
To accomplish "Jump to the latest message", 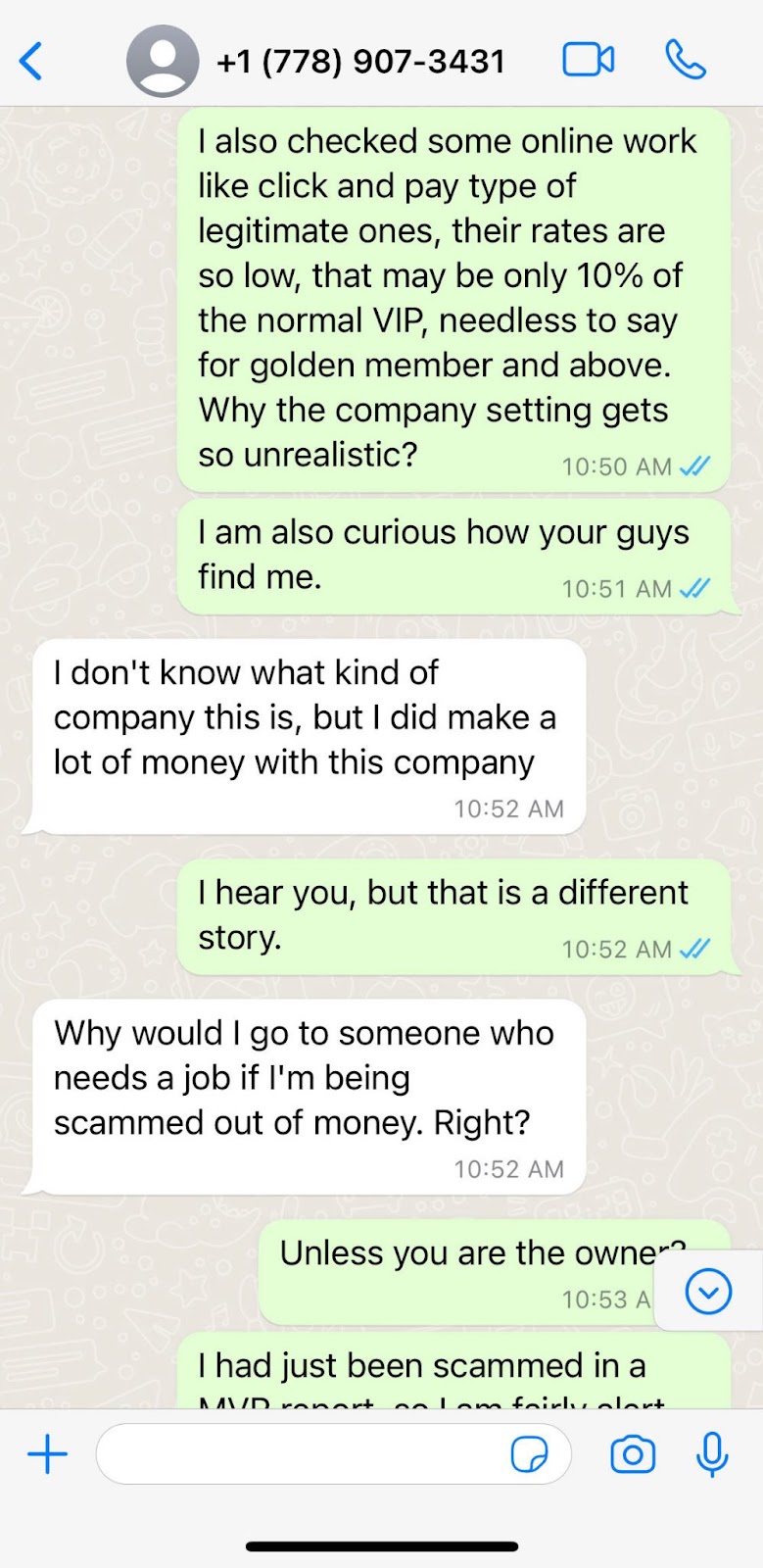I will tap(708, 1291).
